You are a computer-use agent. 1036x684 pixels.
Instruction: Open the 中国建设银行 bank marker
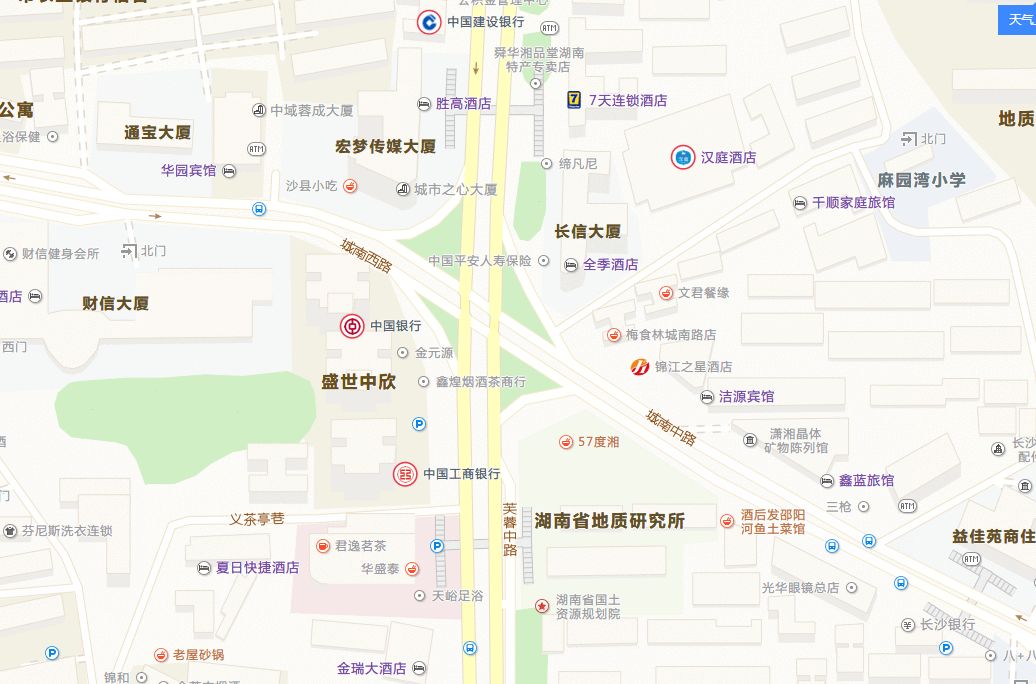click(x=429, y=21)
